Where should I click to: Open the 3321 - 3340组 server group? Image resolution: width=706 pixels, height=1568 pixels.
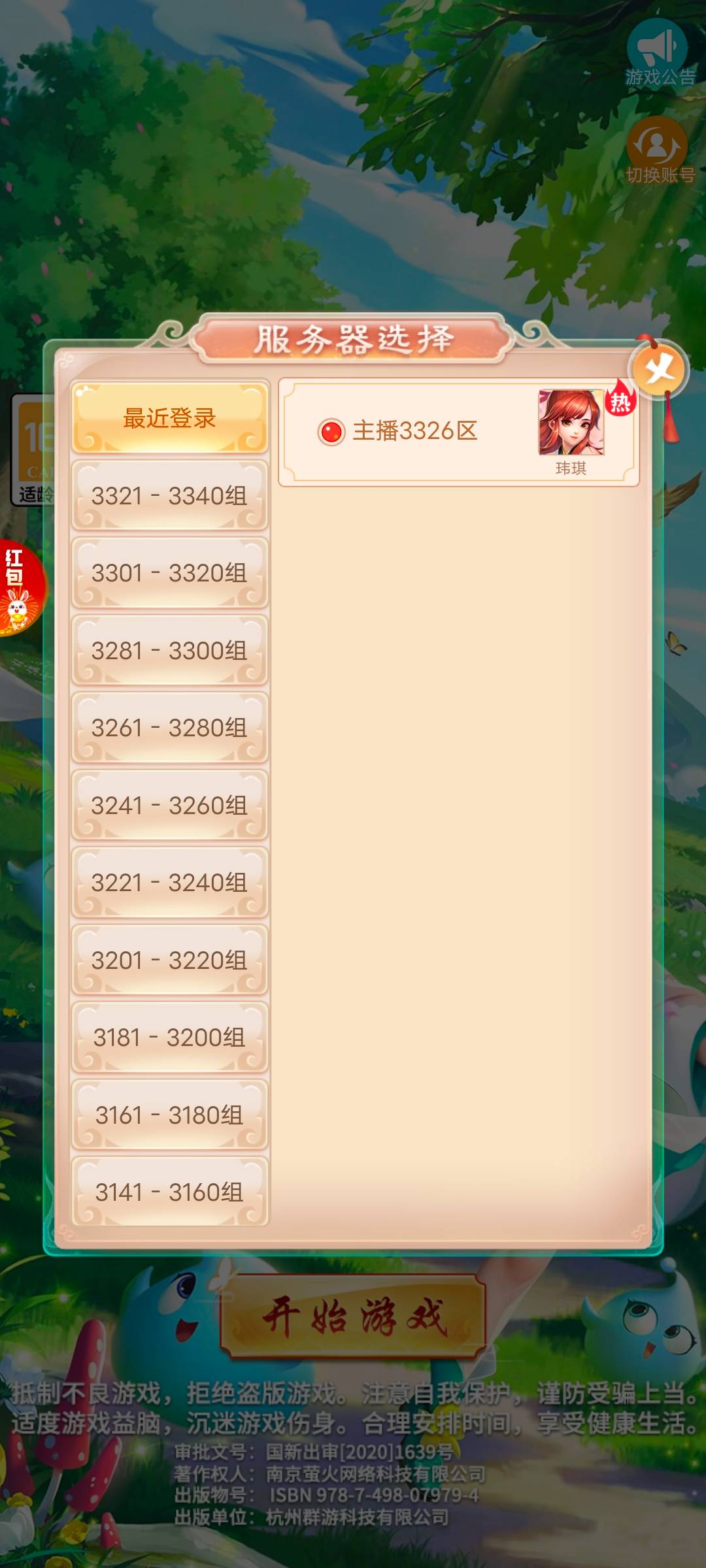(x=169, y=496)
